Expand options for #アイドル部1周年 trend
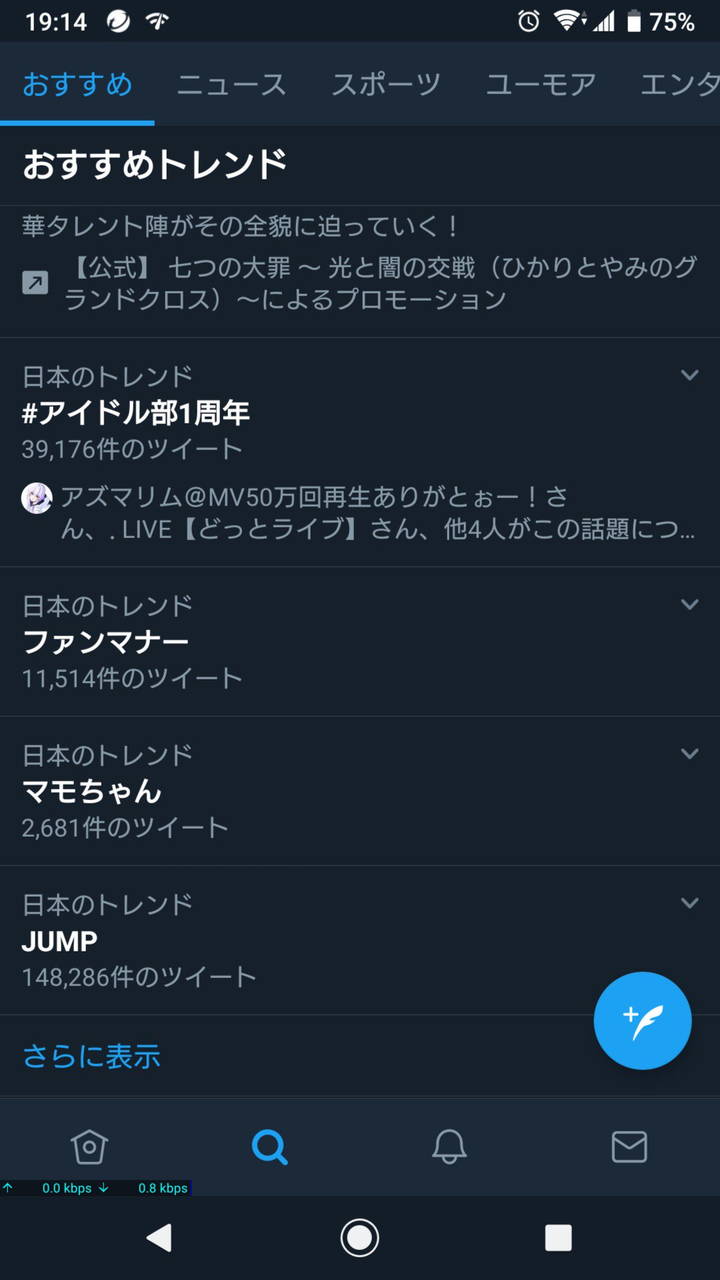Image resolution: width=720 pixels, height=1280 pixels. point(688,375)
